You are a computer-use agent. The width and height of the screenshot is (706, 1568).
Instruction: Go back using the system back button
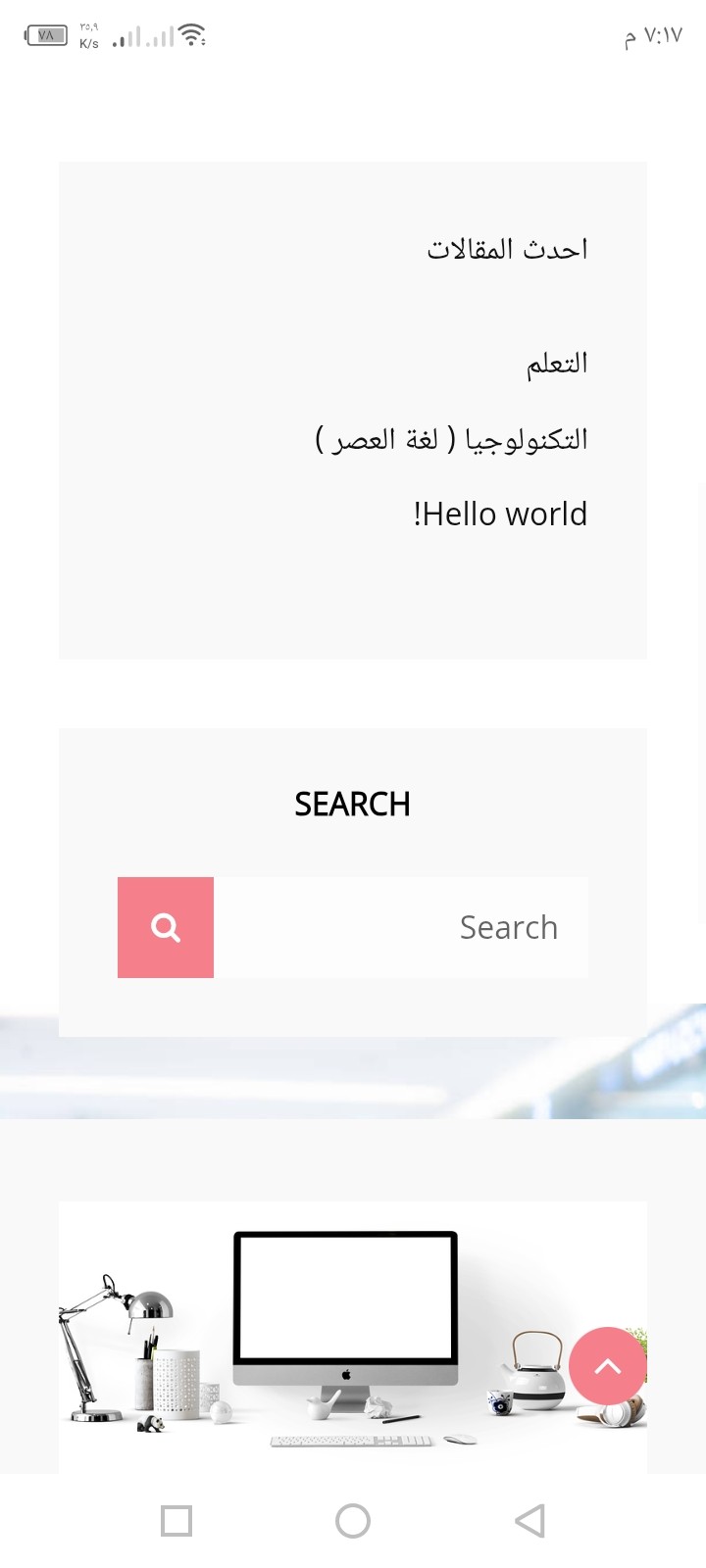click(529, 1521)
